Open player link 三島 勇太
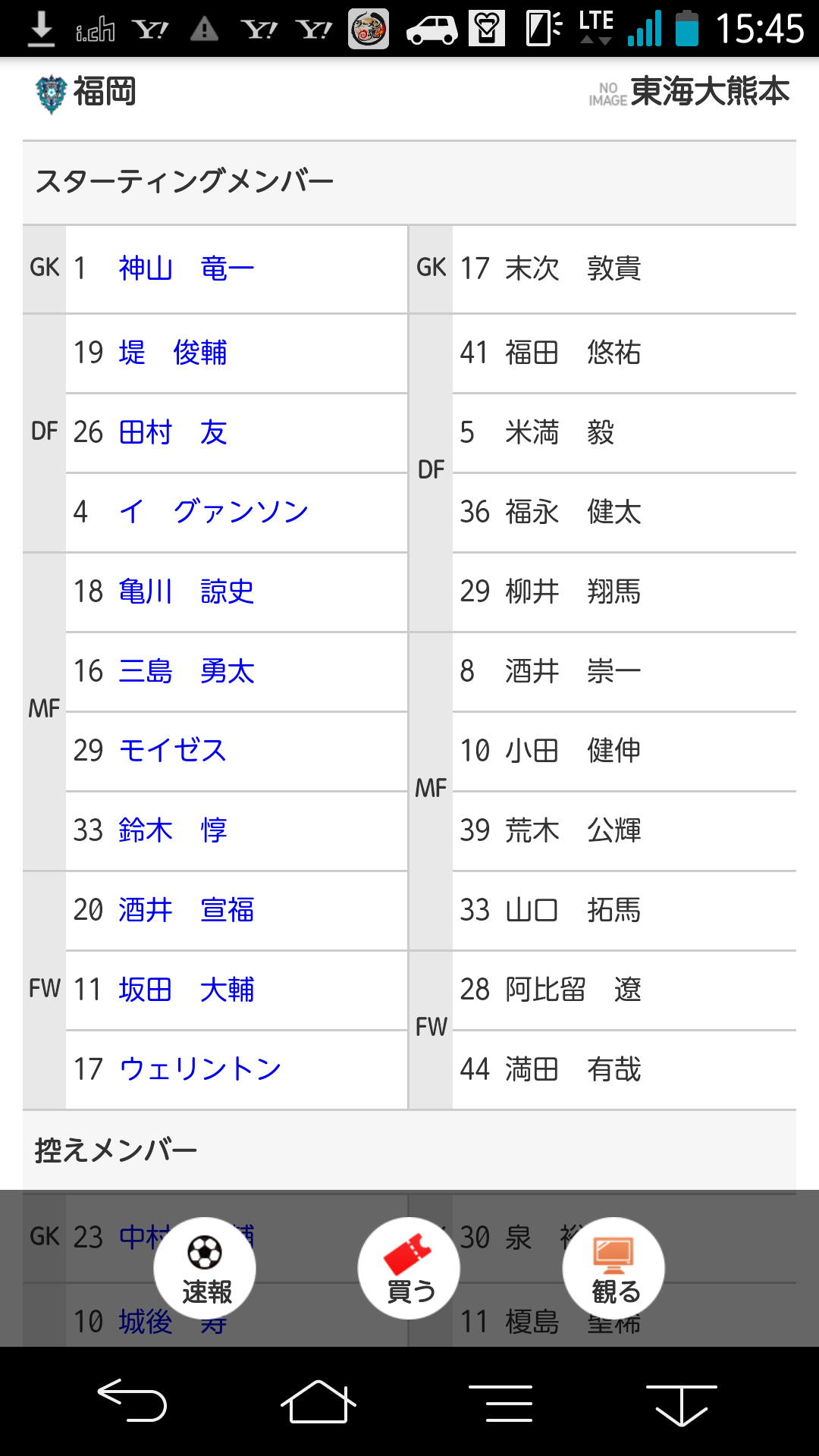Viewport: 819px width, 1456px height. [187, 671]
